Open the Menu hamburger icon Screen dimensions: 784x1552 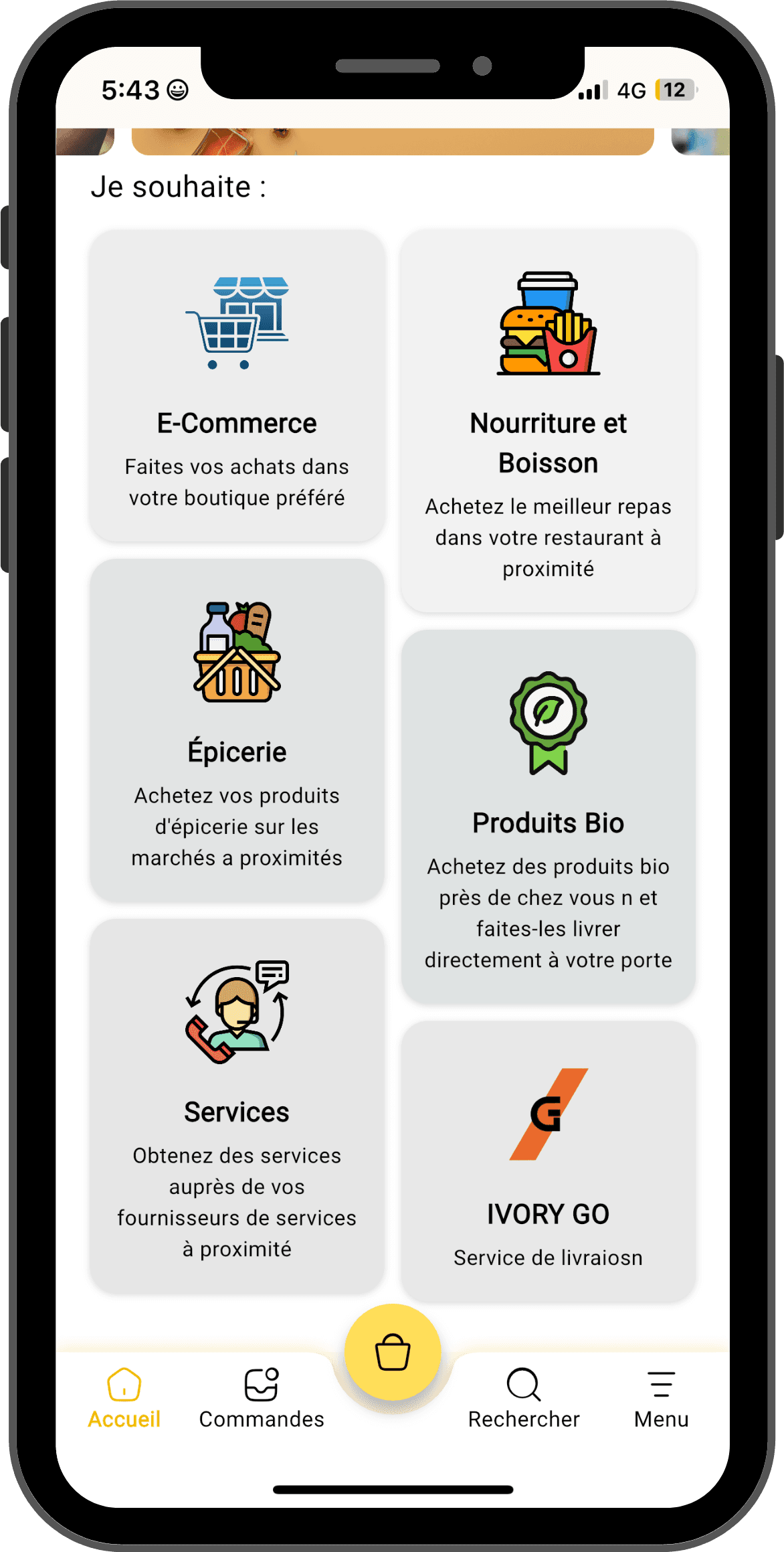pos(661,1384)
